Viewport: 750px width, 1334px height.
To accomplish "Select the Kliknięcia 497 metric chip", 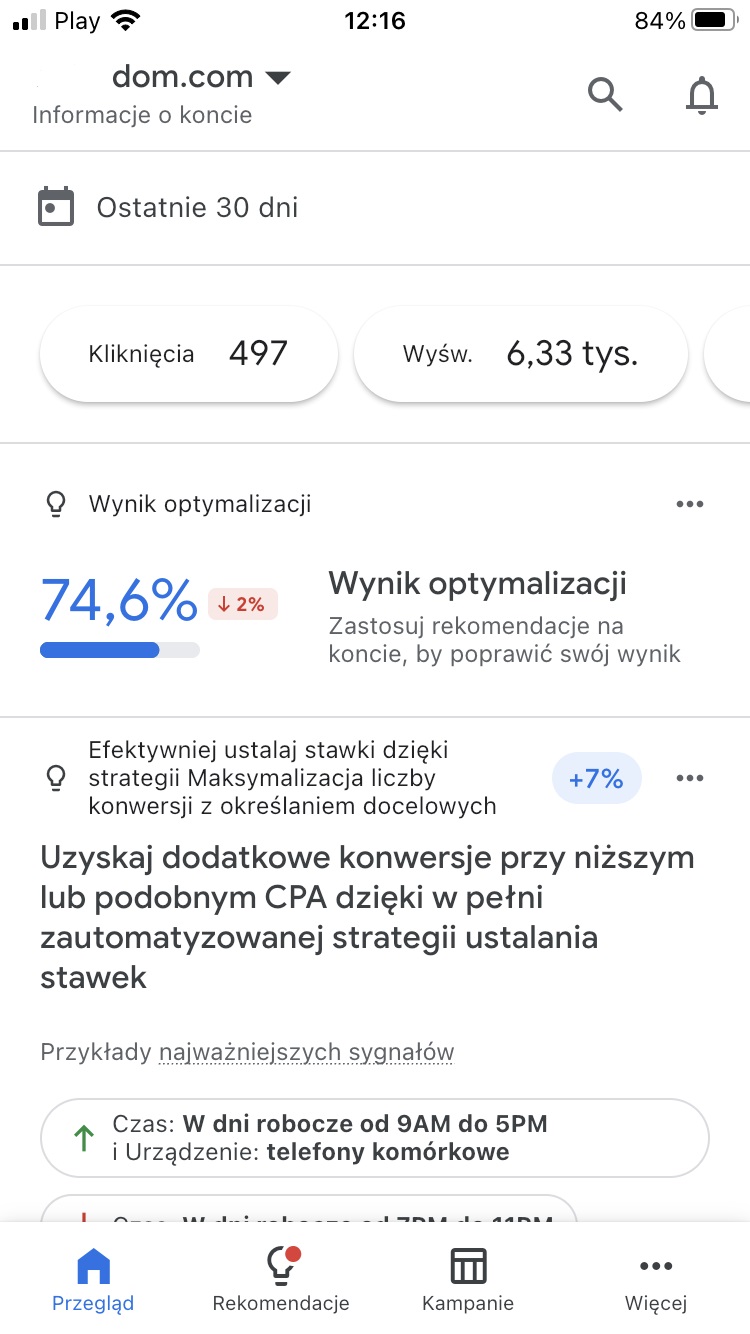I will [x=188, y=354].
